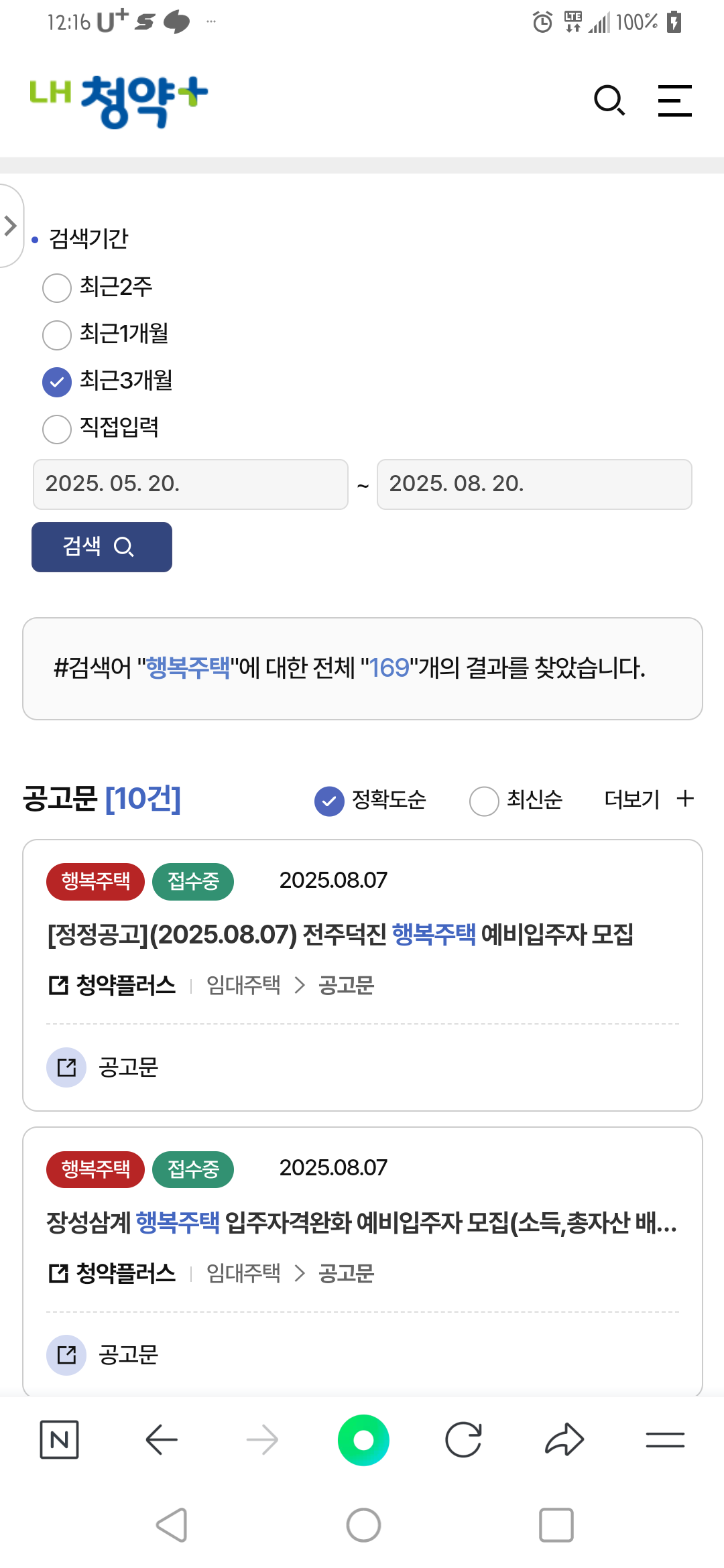Open the hamburger menu at top right
This screenshot has width=724, height=1568.
point(674,101)
